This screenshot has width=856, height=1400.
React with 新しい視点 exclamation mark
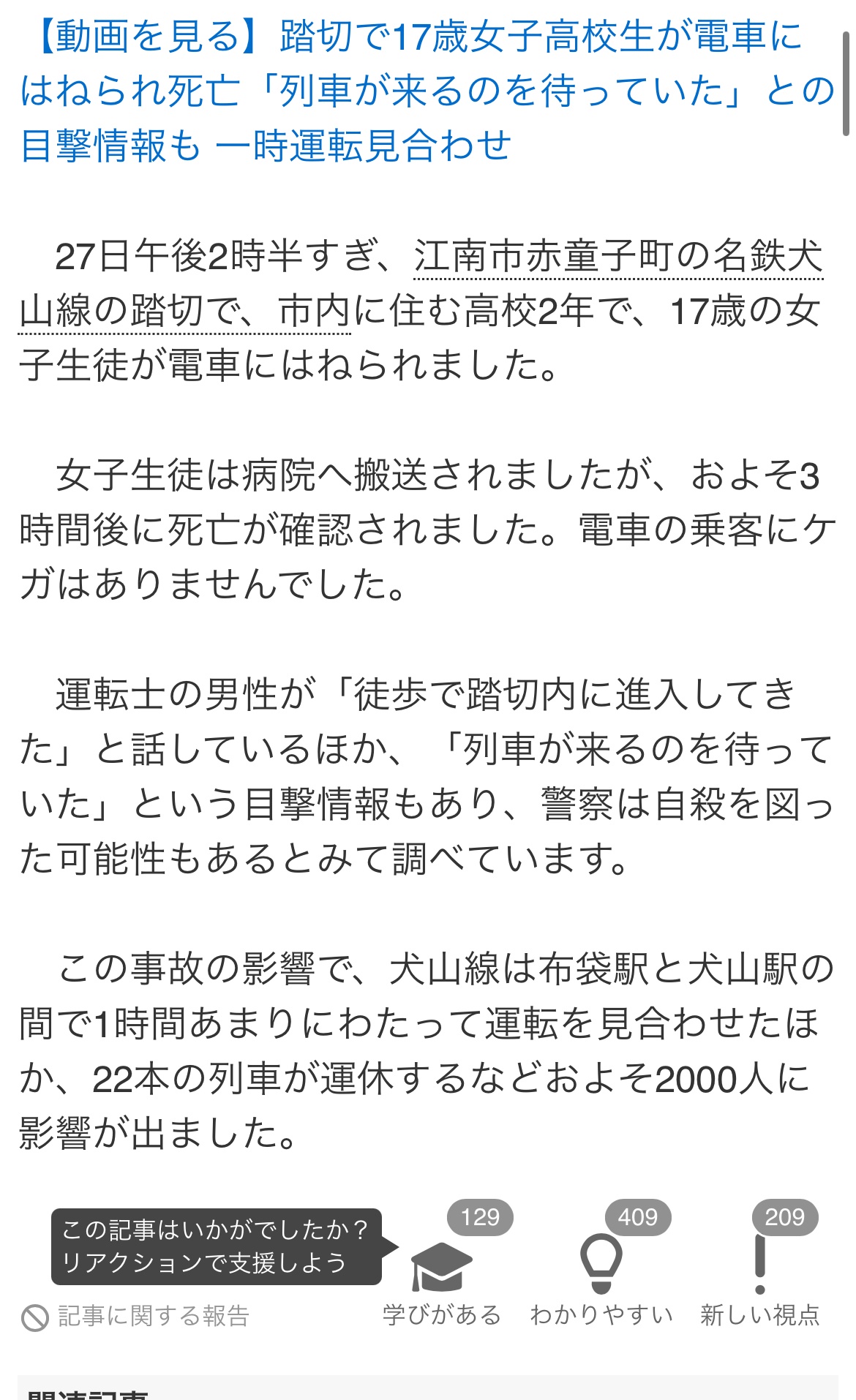(x=760, y=1265)
